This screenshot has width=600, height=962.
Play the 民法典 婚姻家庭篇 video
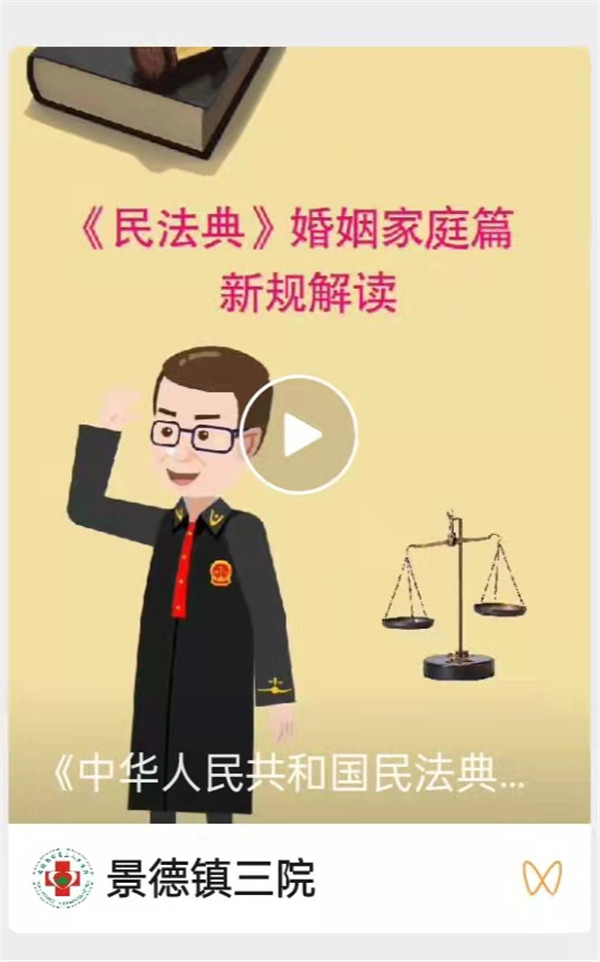coord(298,435)
